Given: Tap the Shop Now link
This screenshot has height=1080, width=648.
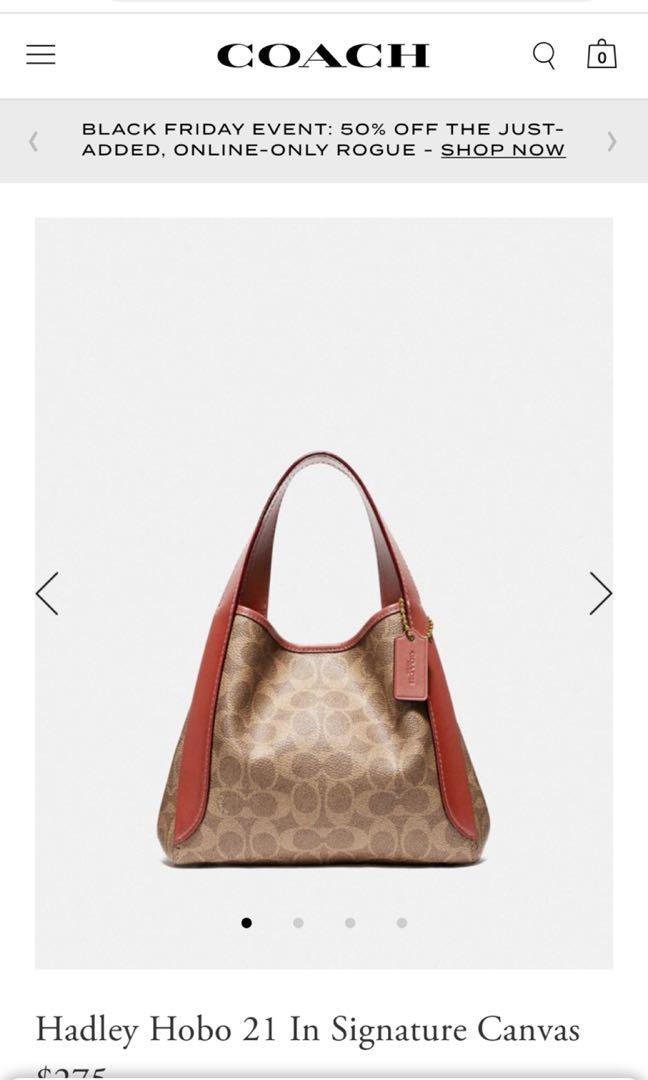Looking at the screenshot, I should click(503, 150).
